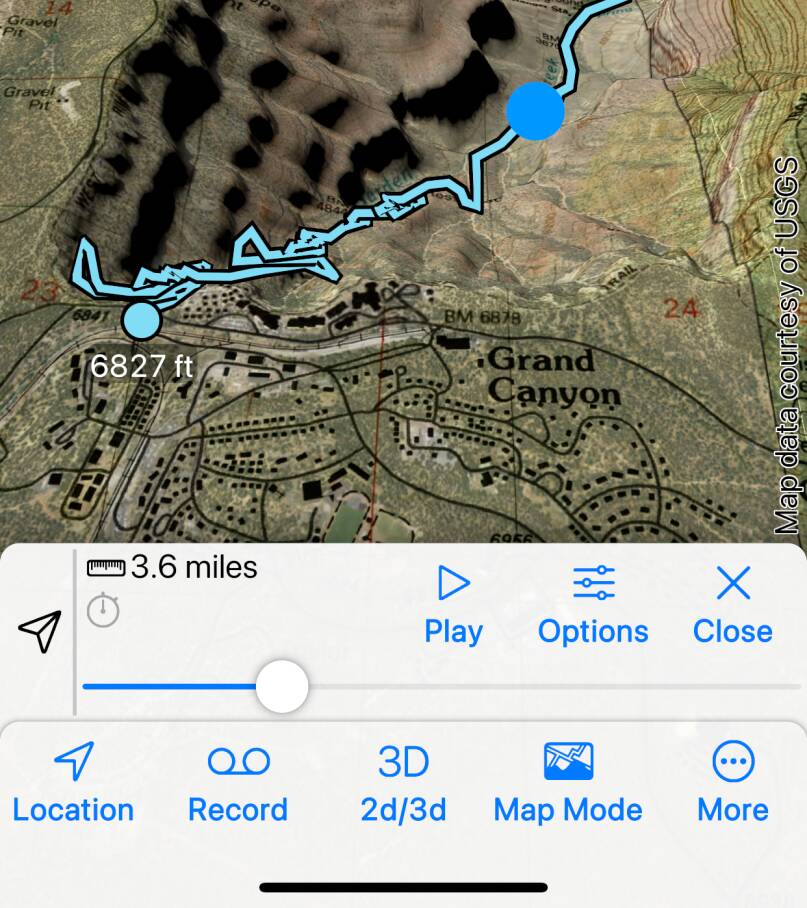Play the track animation
This screenshot has width=807, height=908.
pos(454,604)
